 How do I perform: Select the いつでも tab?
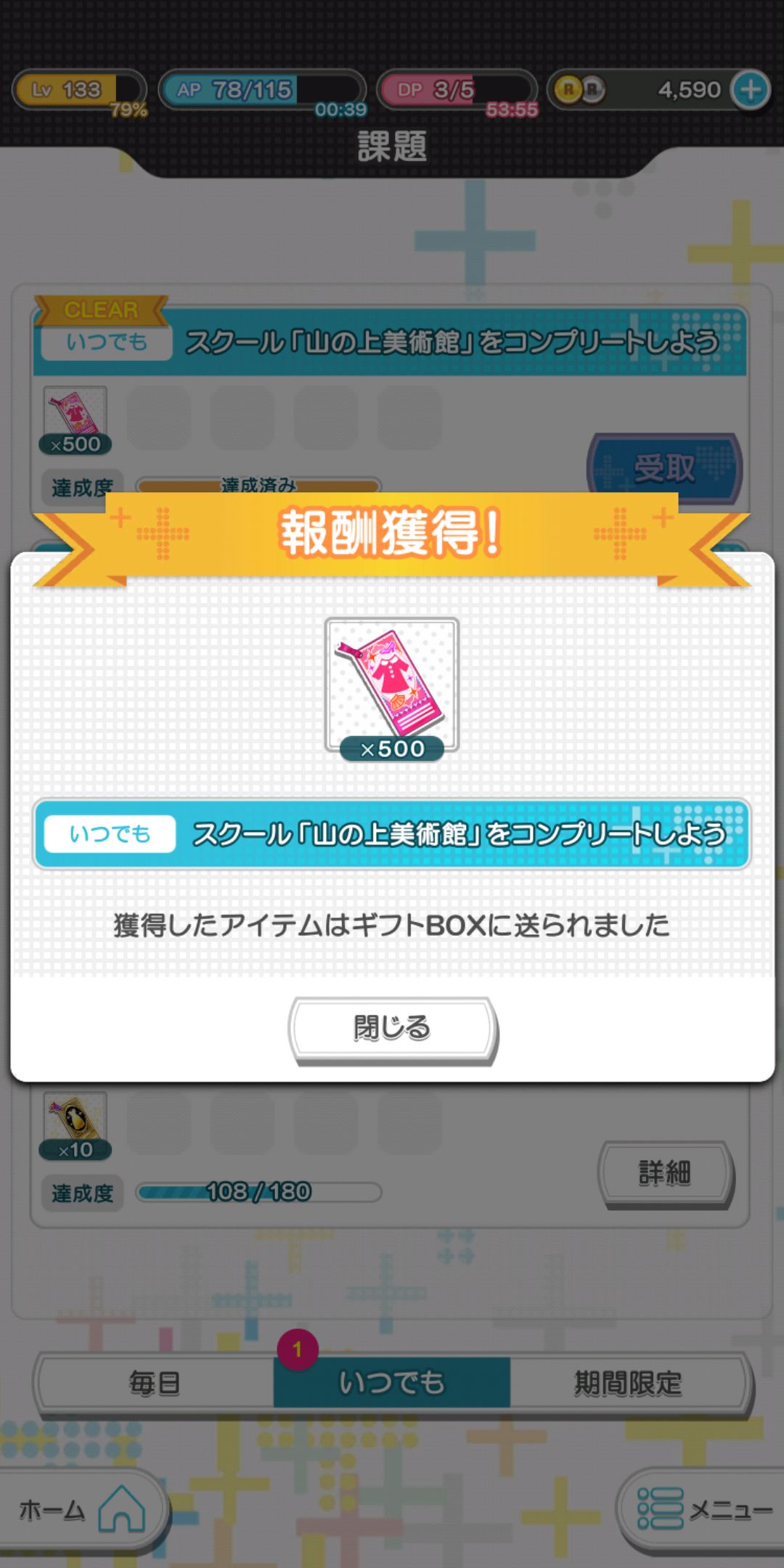tap(392, 1383)
